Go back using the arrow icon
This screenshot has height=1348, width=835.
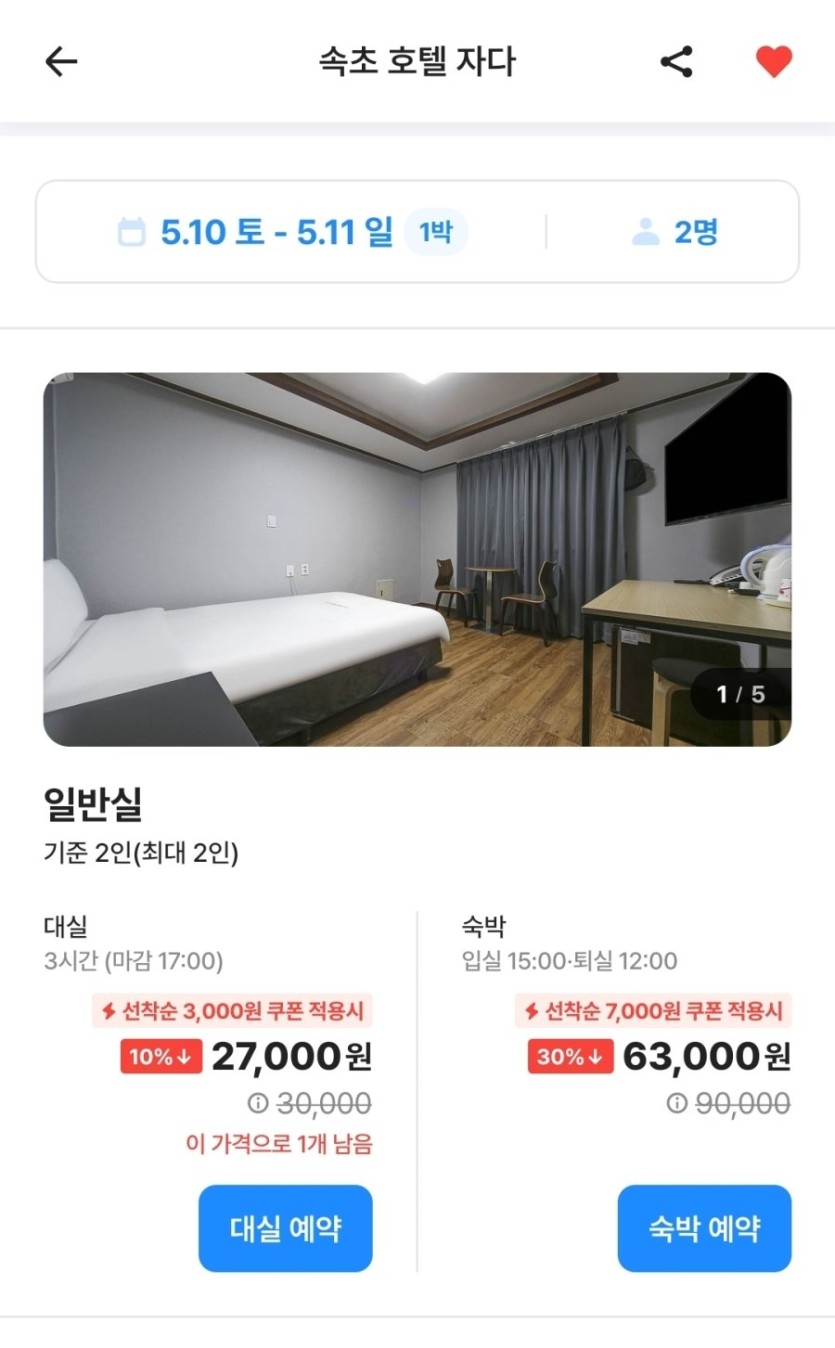coord(61,62)
